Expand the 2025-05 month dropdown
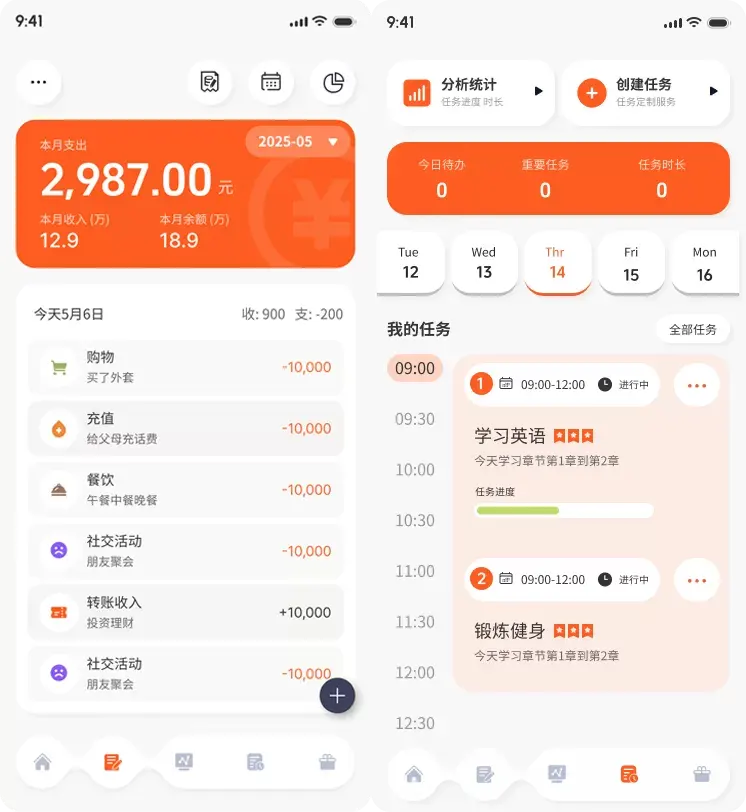746x812 pixels. [x=298, y=142]
